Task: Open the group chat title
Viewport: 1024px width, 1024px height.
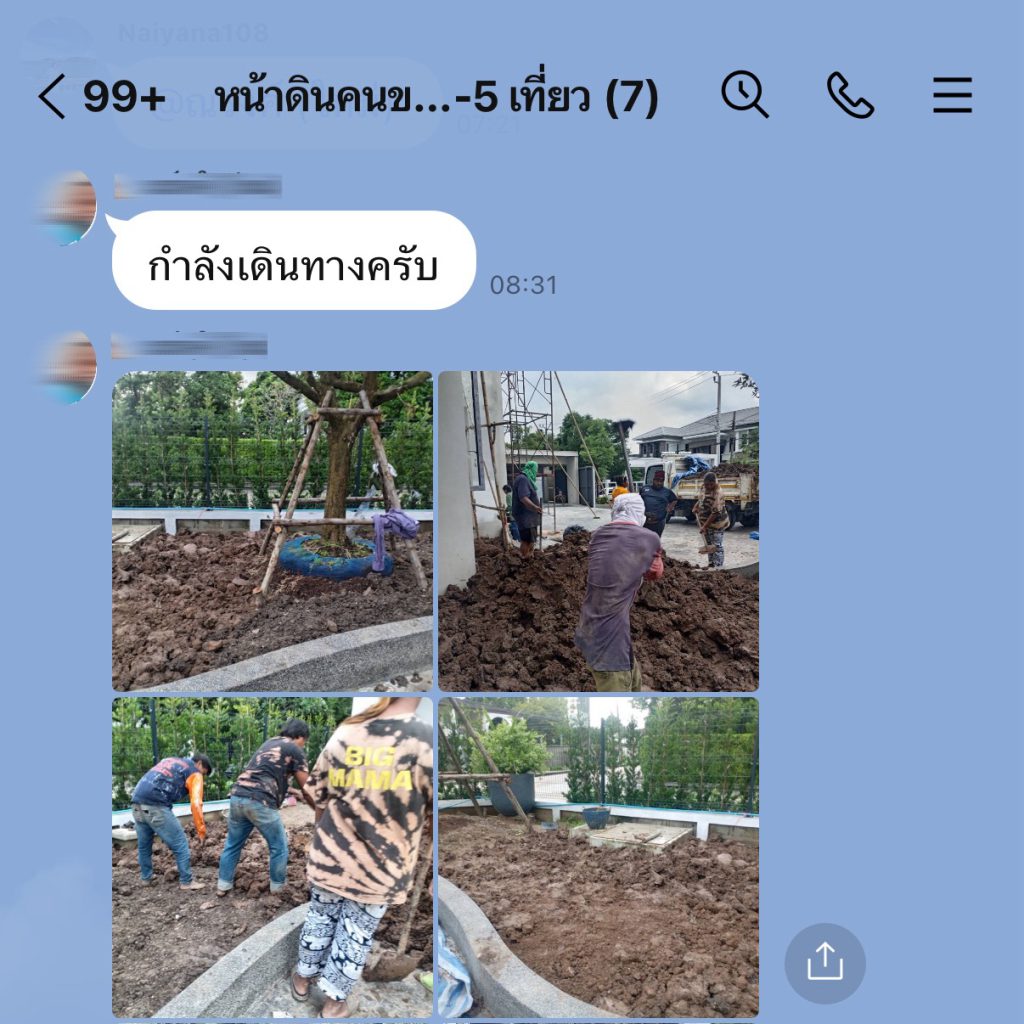Action: point(436,98)
